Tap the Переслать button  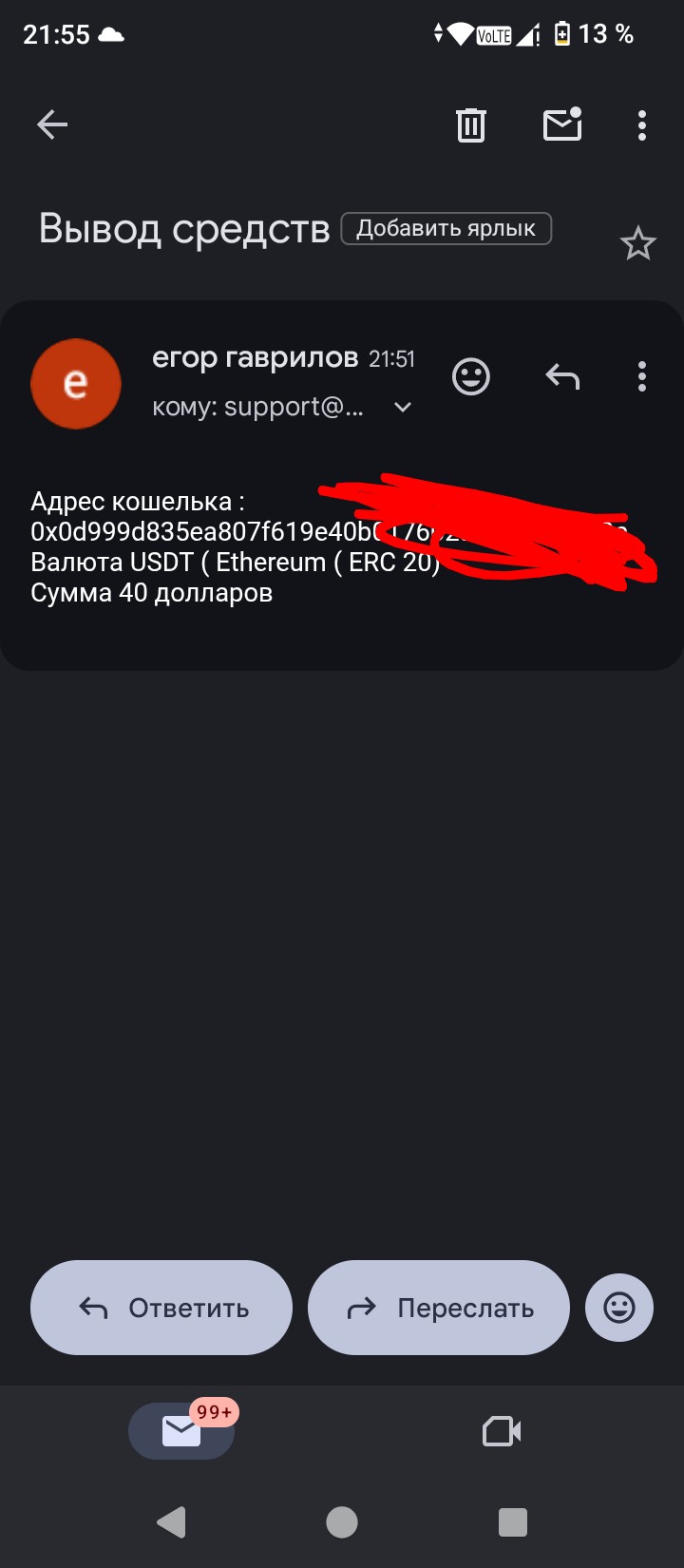(x=439, y=1308)
